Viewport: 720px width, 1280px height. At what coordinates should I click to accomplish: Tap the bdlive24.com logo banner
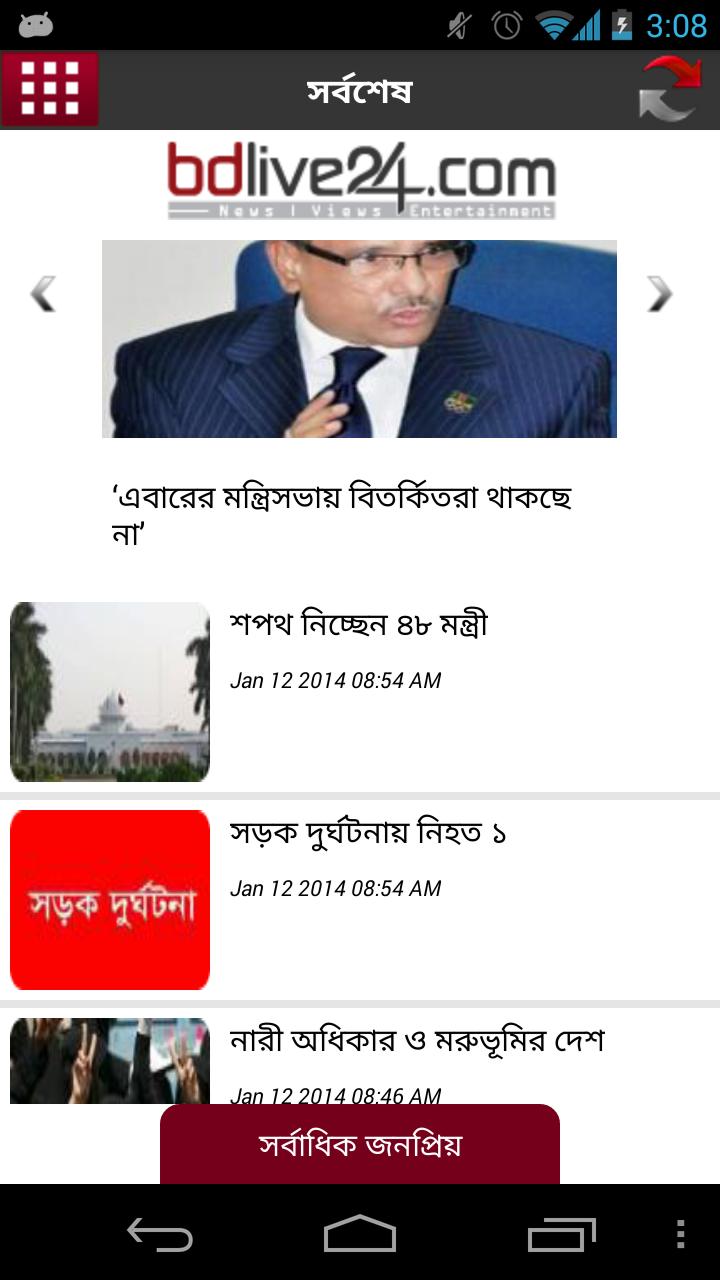point(360,178)
